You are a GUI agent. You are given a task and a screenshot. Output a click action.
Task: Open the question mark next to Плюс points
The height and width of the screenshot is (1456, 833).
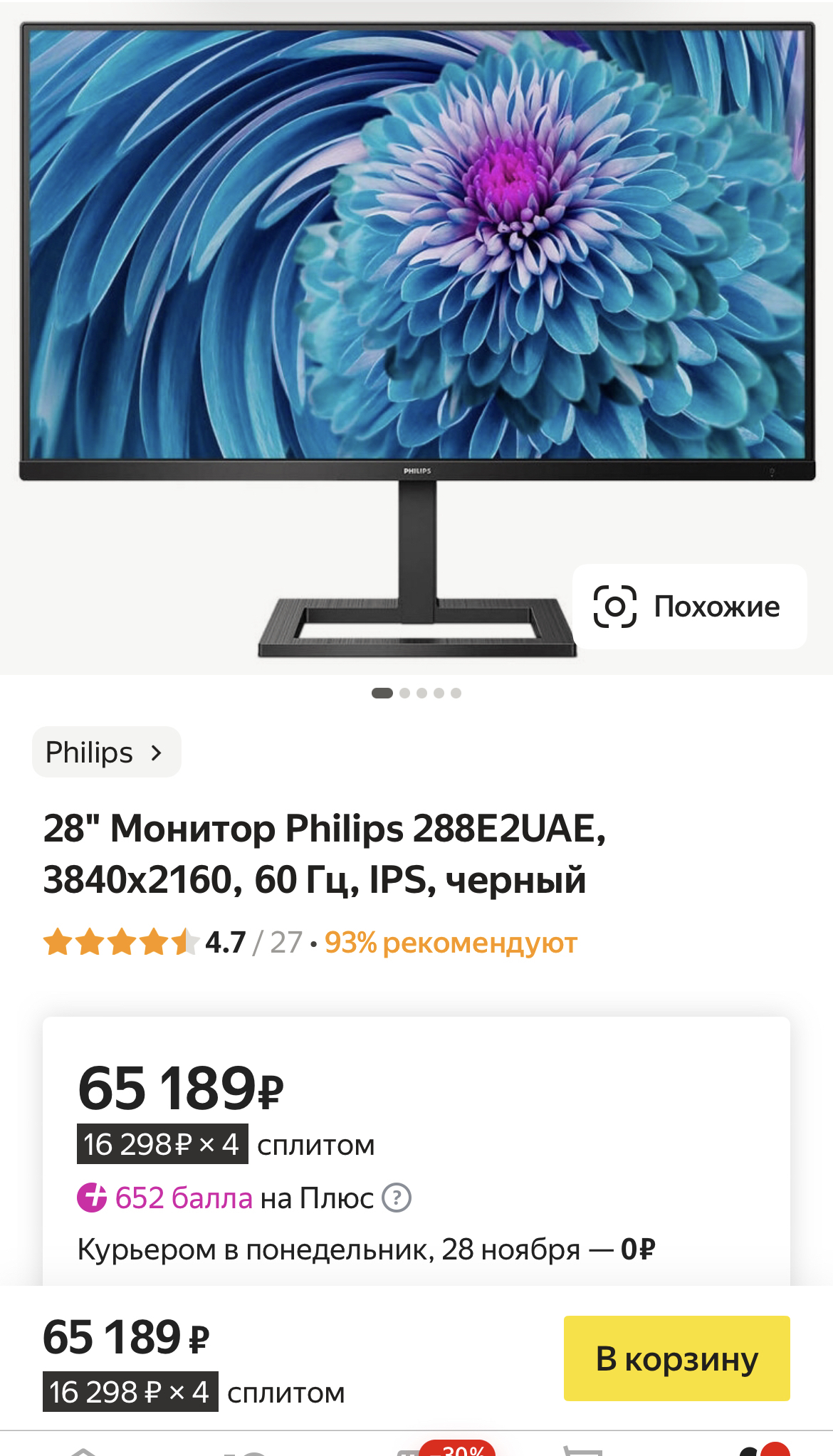pos(397,1198)
